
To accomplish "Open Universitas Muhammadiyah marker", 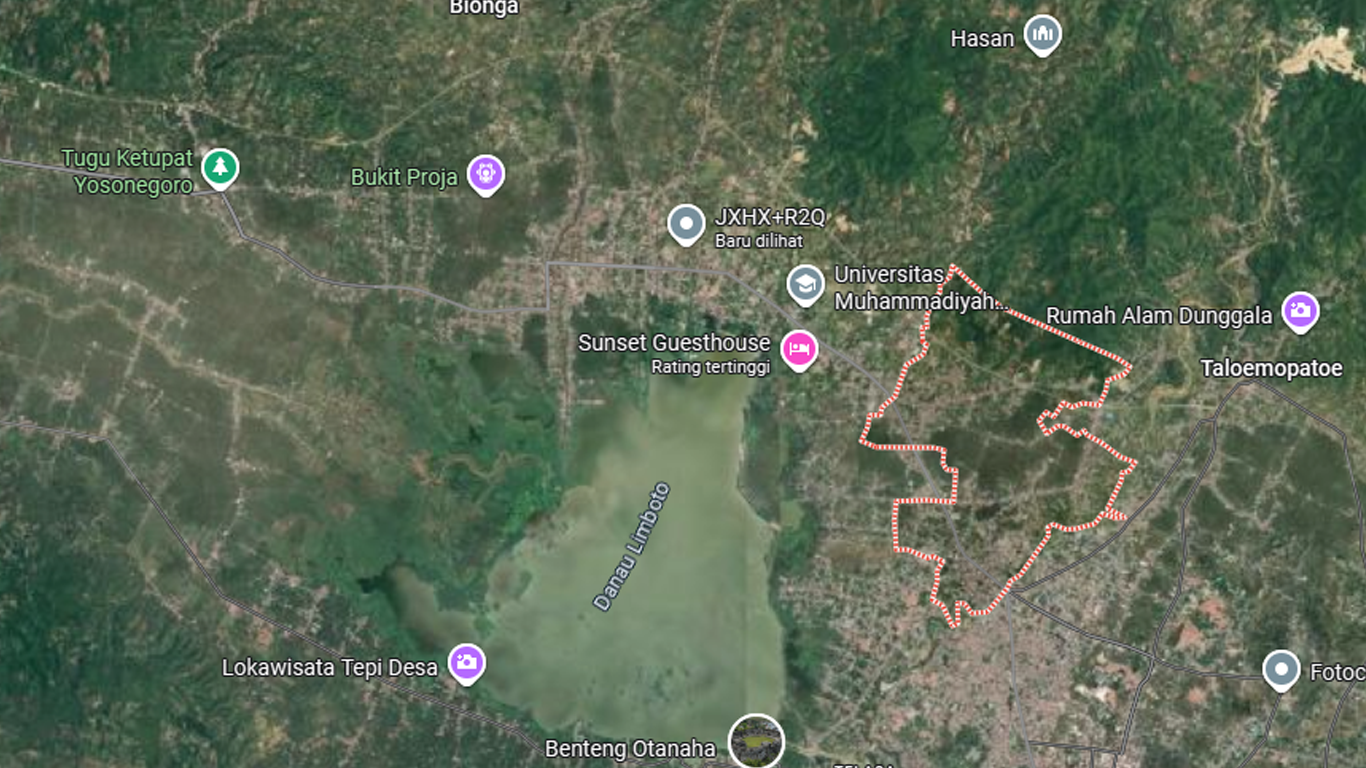I will (805, 284).
